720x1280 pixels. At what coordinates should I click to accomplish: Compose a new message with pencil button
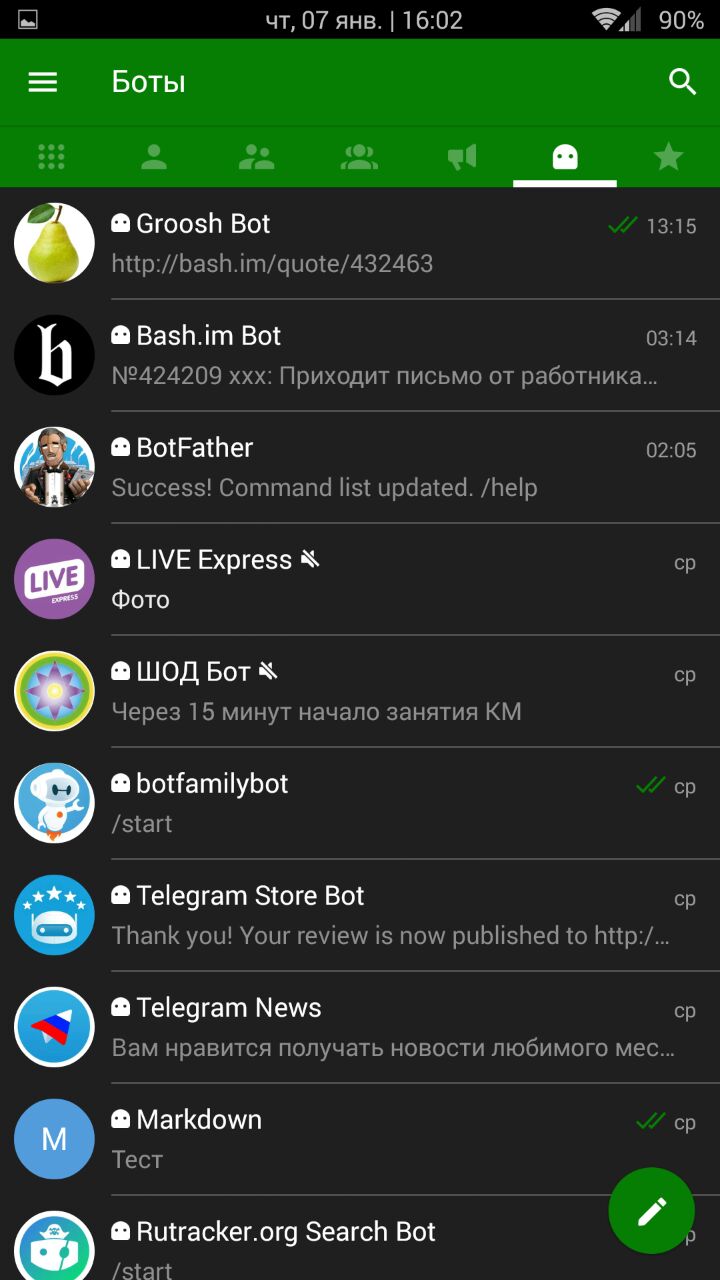(x=651, y=1211)
